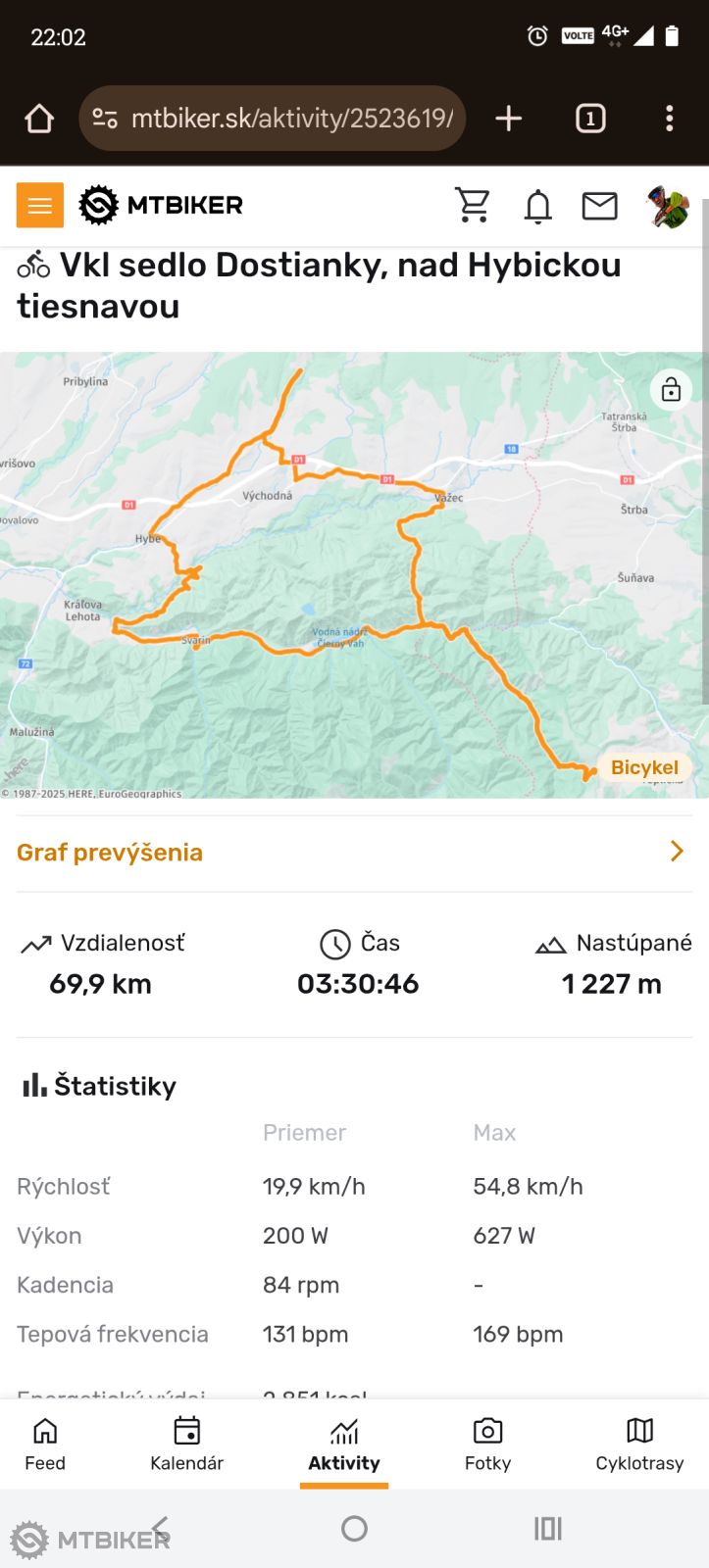Screen dimensions: 709x1568
Task: Go to the MTBIKER homepage via the logo
Action: [x=161, y=205]
